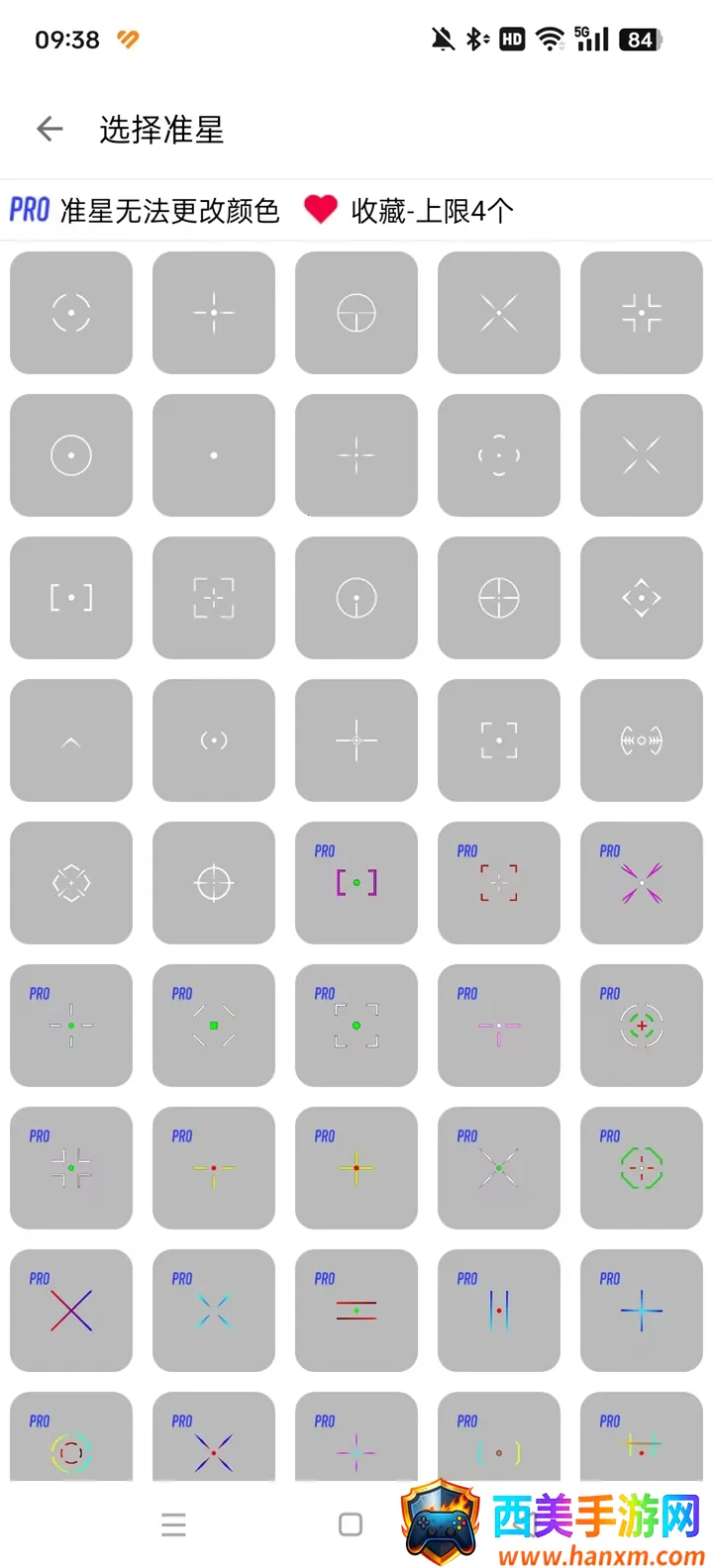Select the PRO double red horizontal-line crosshair

coord(356,1311)
